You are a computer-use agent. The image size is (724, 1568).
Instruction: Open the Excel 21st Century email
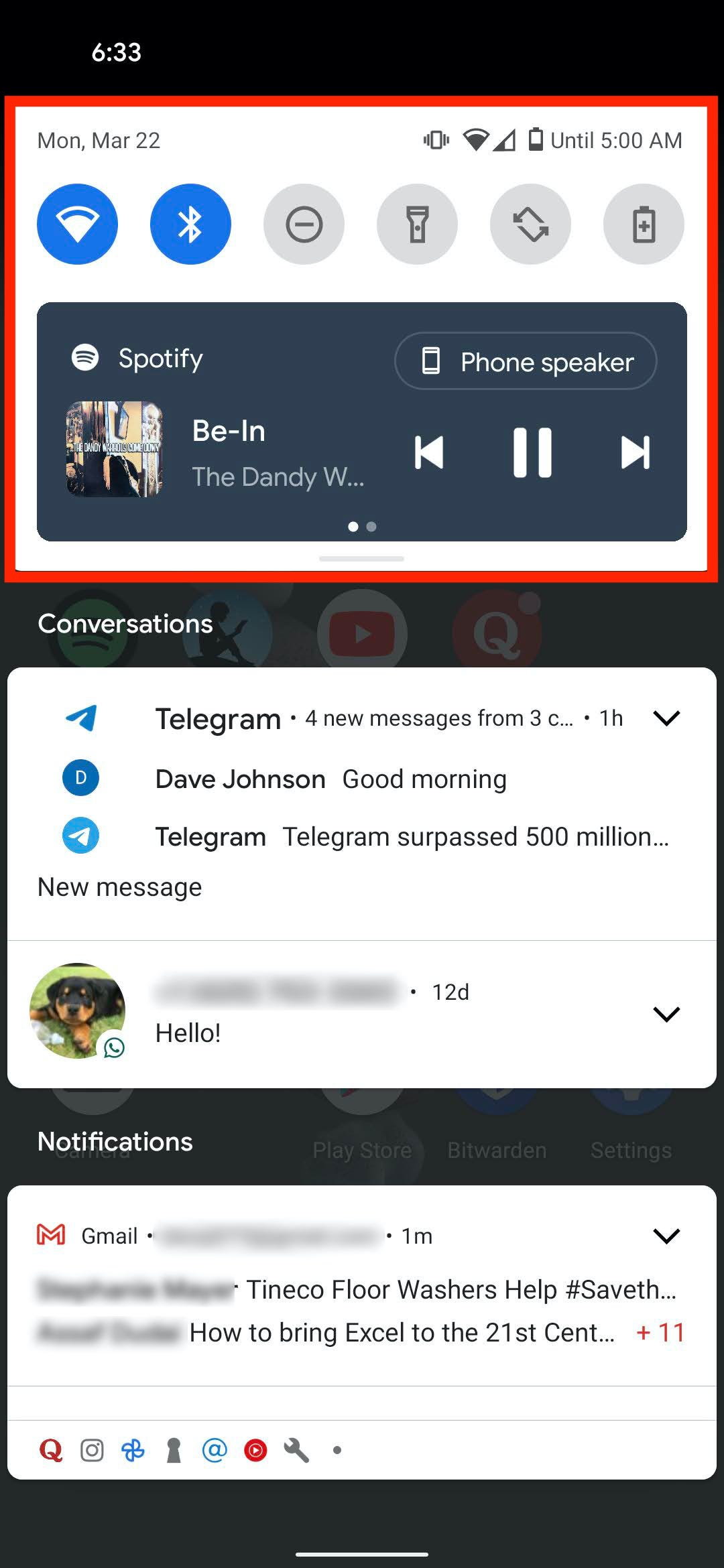(401, 1333)
